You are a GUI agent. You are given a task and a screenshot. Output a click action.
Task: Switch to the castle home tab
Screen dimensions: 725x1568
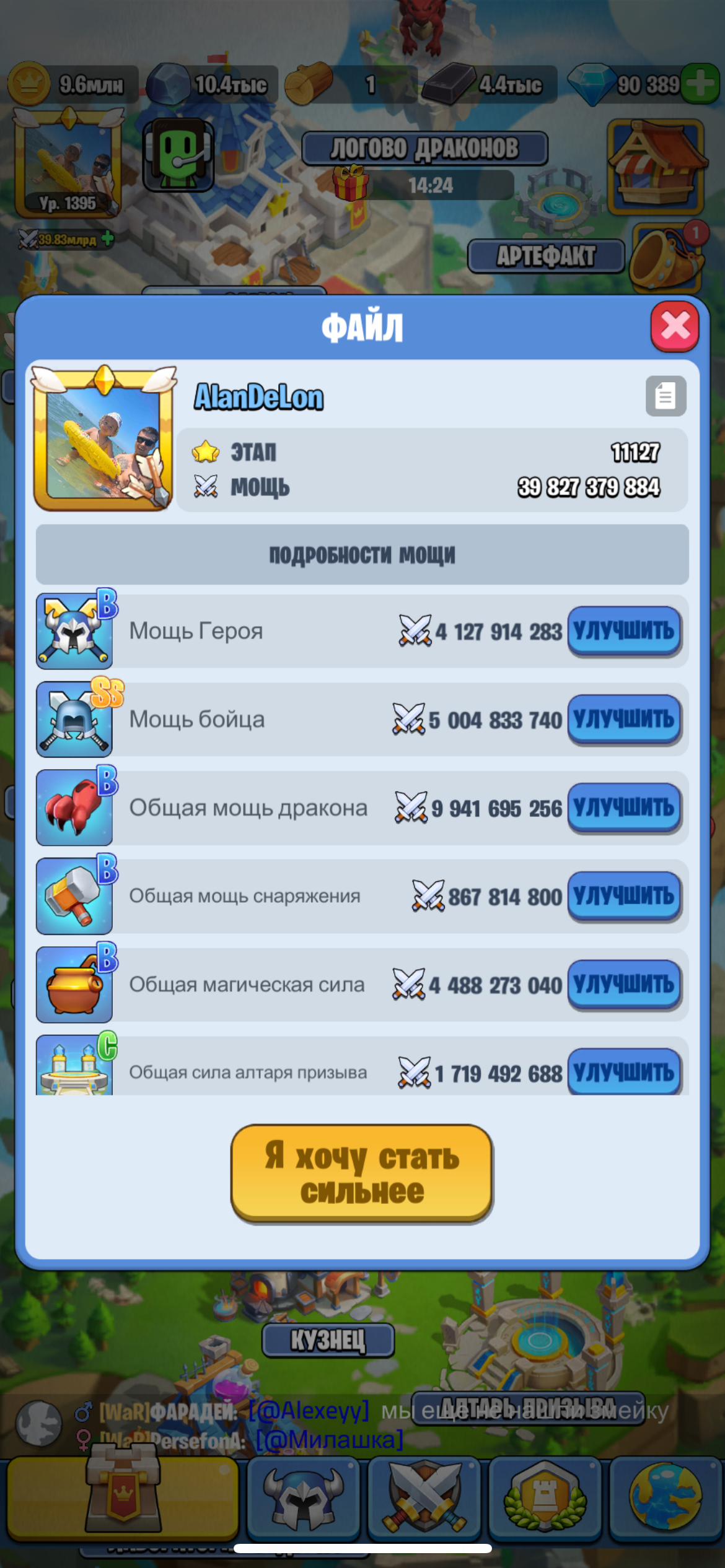[x=123, y=1499]
